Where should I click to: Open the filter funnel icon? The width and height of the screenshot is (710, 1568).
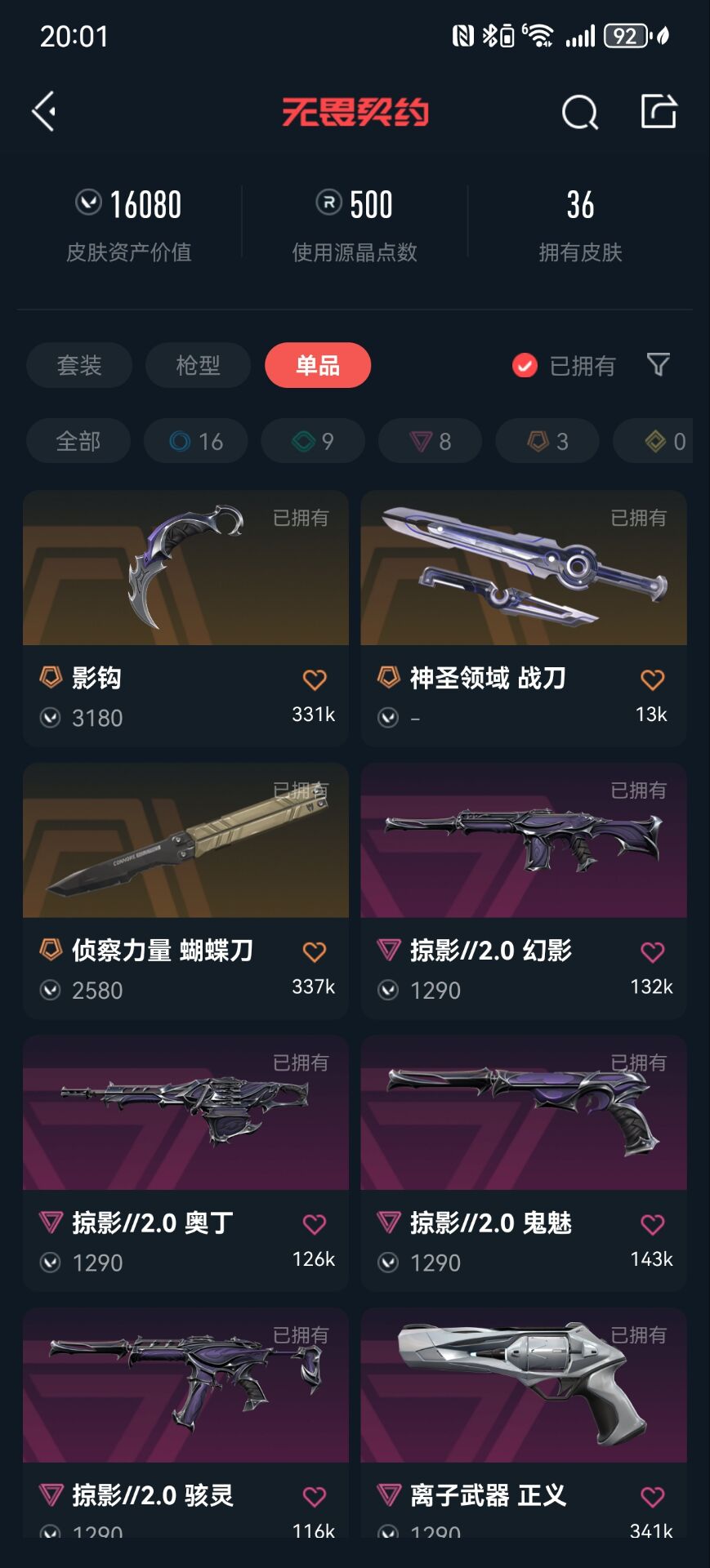[x=658, y=364]
